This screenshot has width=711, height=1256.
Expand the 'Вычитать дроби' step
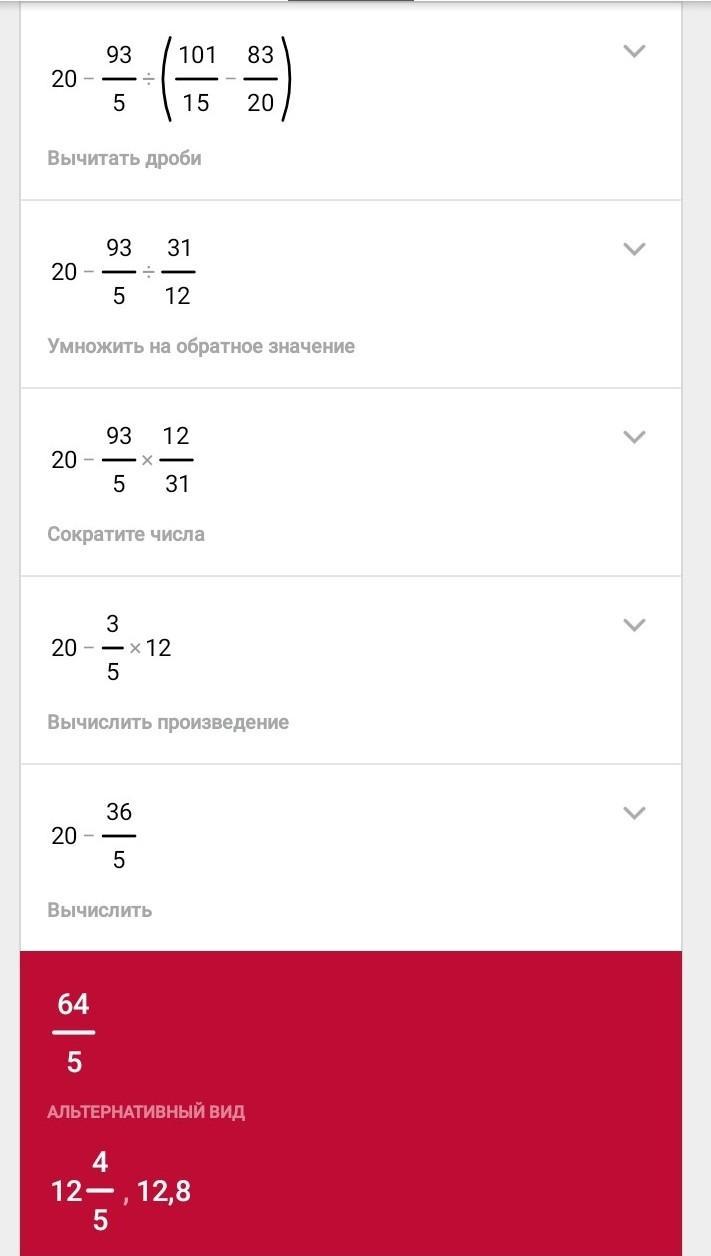(x=634, y=52)
